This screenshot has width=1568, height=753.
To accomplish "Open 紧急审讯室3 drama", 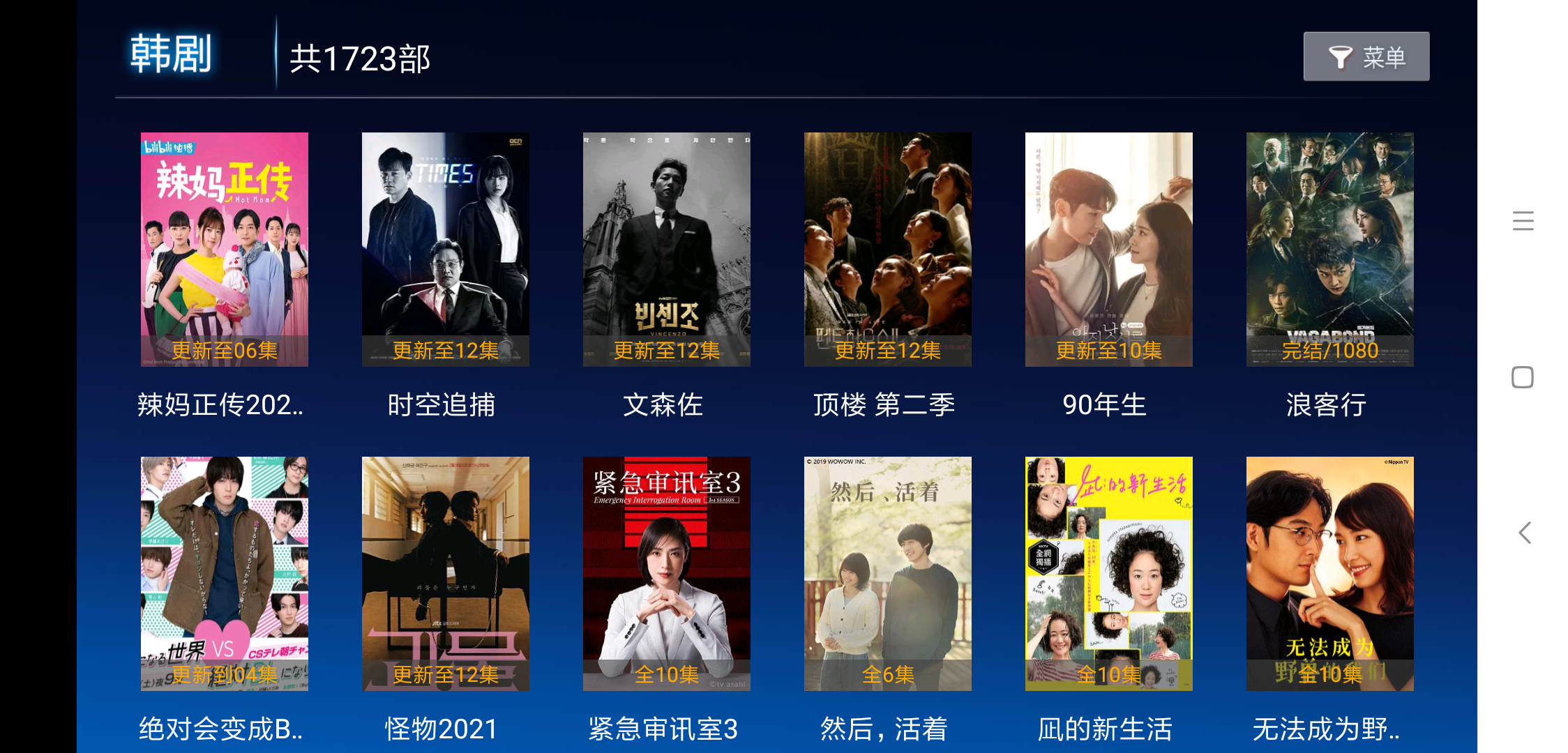I will tap(666, 574).
